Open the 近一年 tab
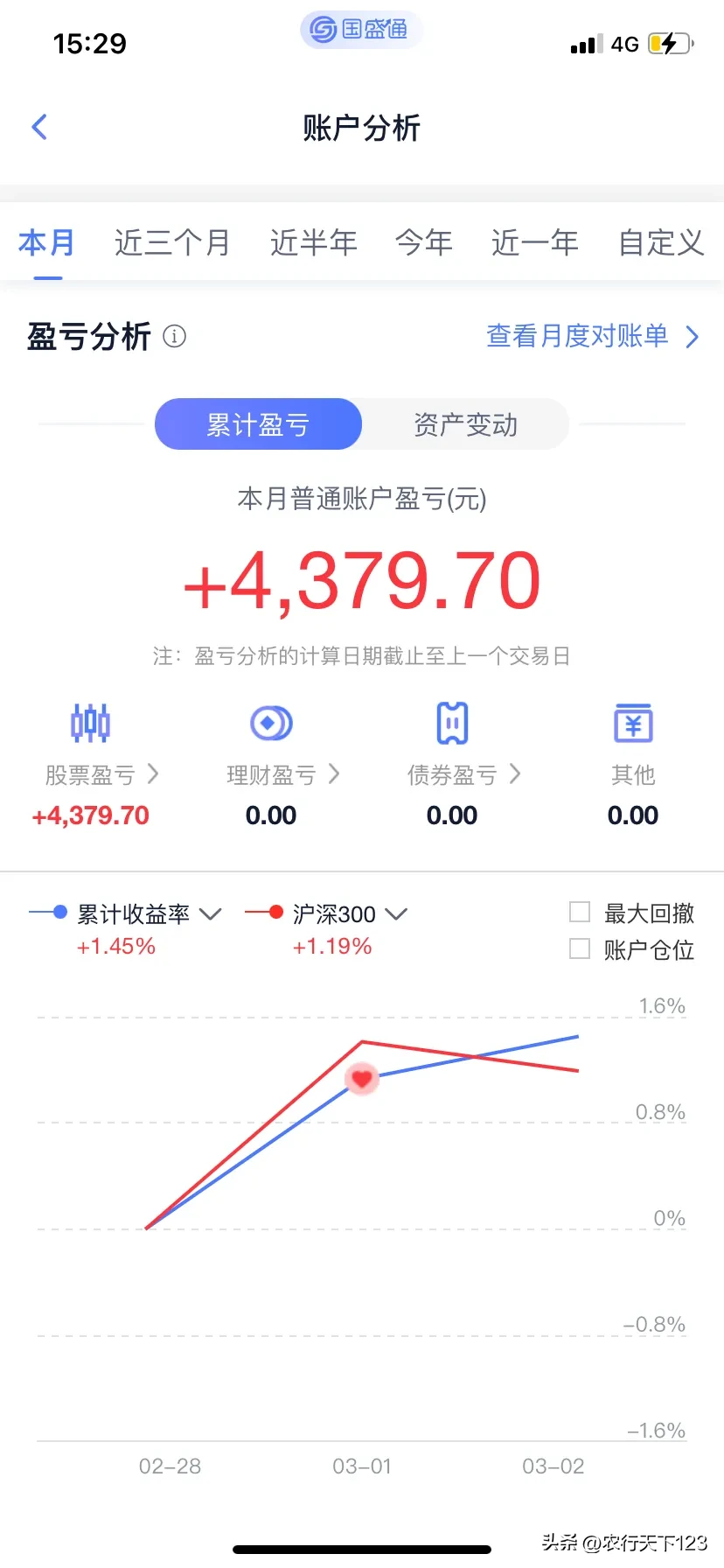The image size is (724, 1568). (534, 242)
